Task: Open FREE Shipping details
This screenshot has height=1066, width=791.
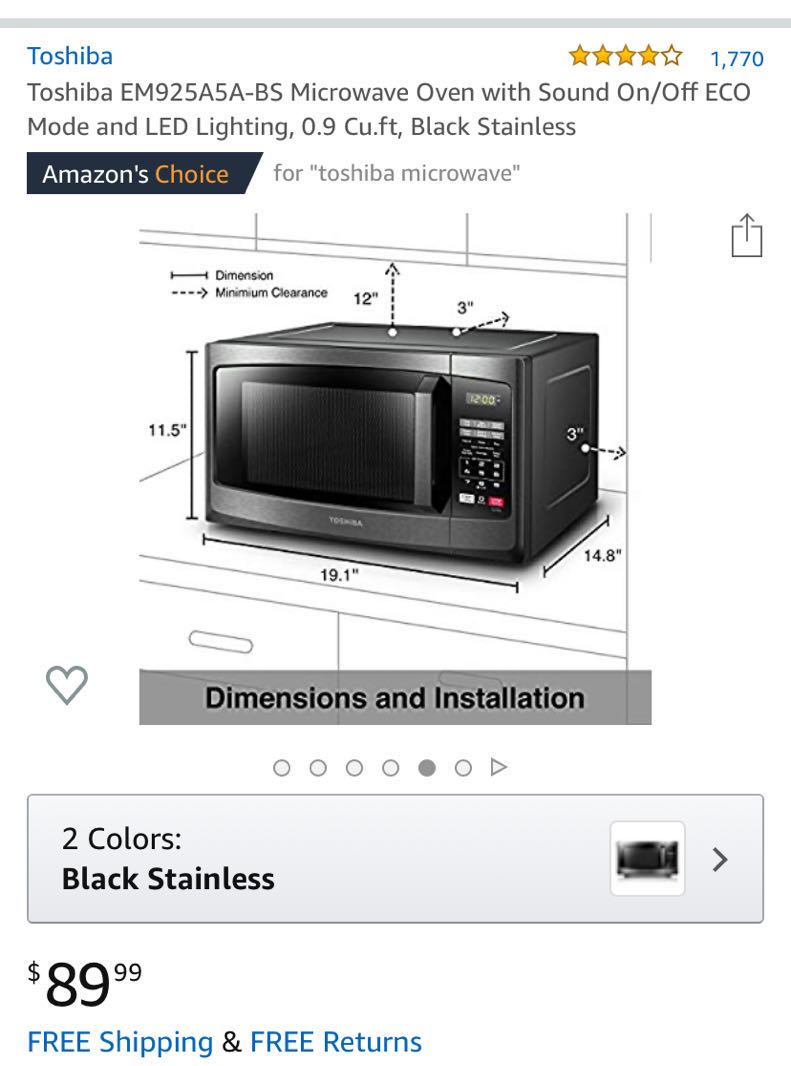Action: [120, 1042]
